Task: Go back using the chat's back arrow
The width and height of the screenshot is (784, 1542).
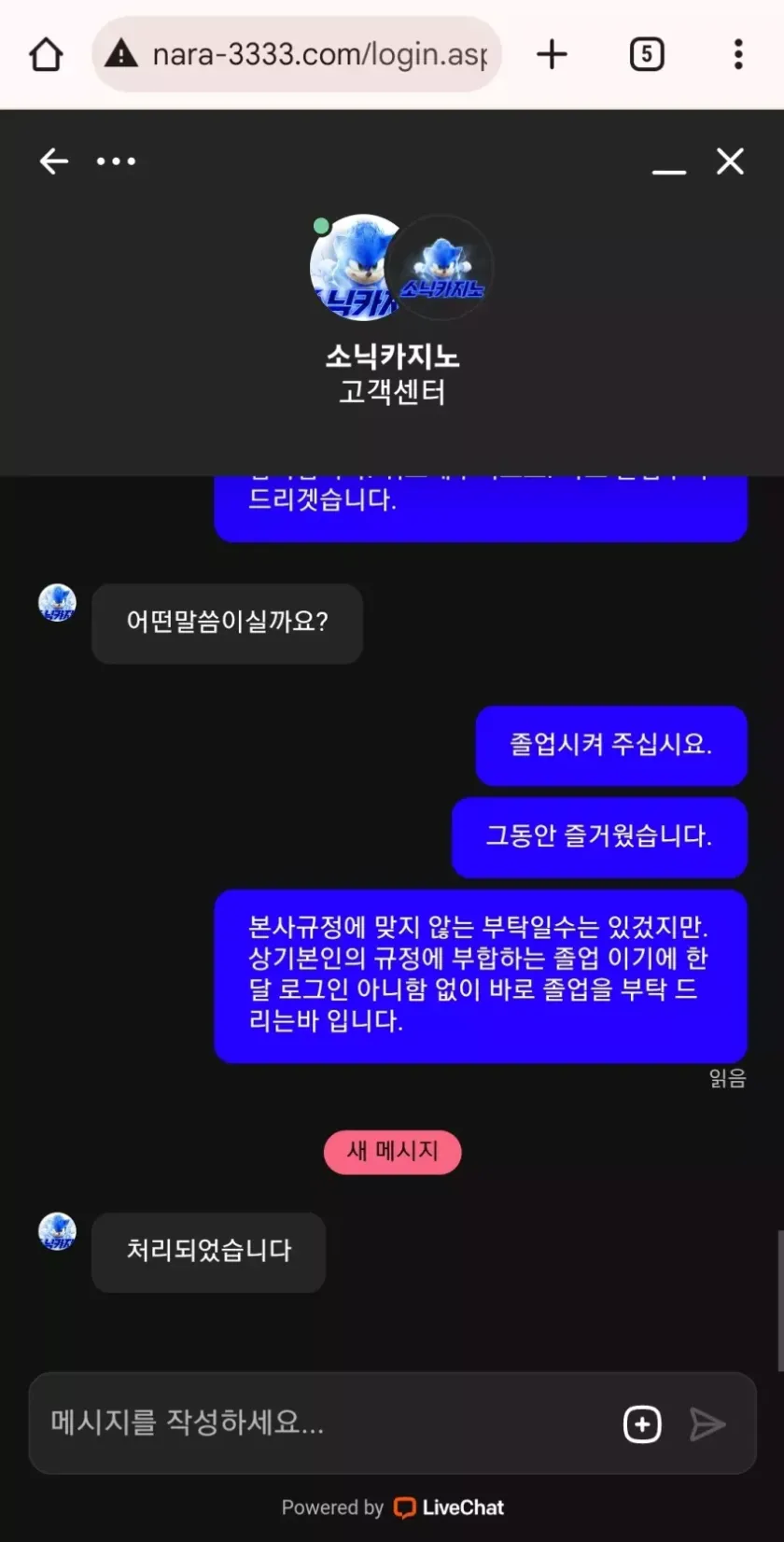Action: [x=54, y=161]
